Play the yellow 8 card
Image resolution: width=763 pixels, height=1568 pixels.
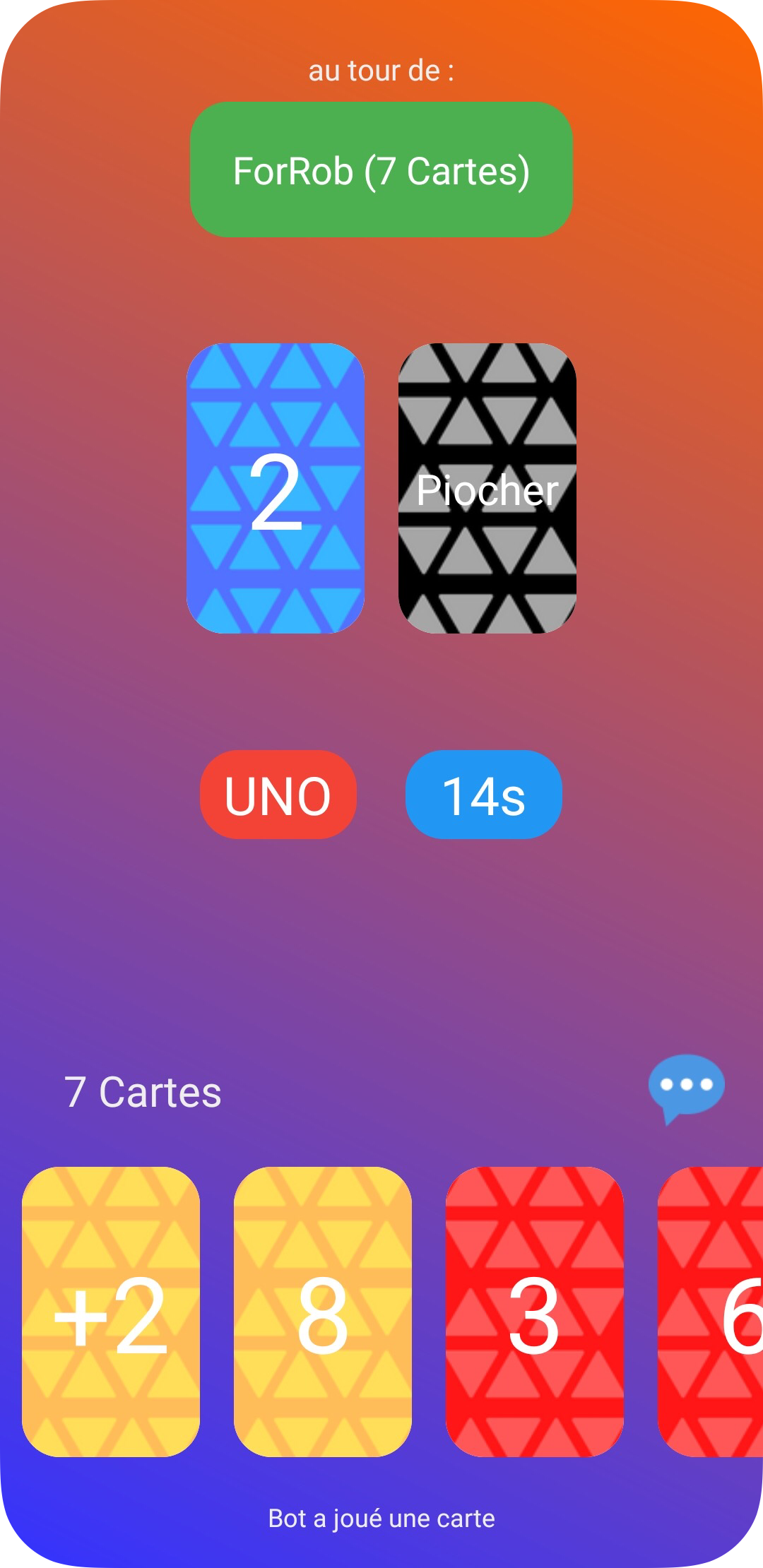[x=323, y=1312]
